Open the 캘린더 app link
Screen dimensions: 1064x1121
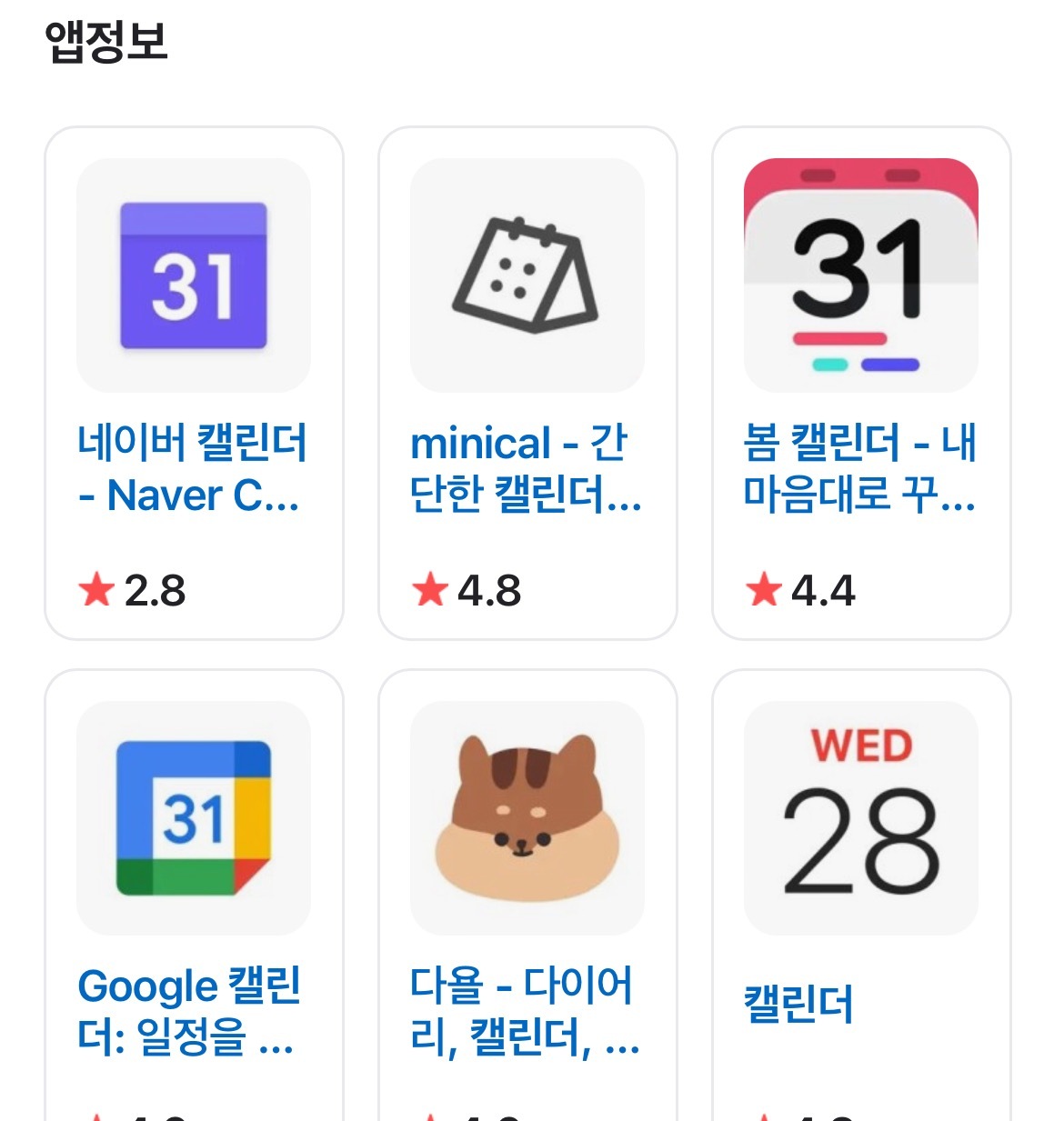point(796,1005)
